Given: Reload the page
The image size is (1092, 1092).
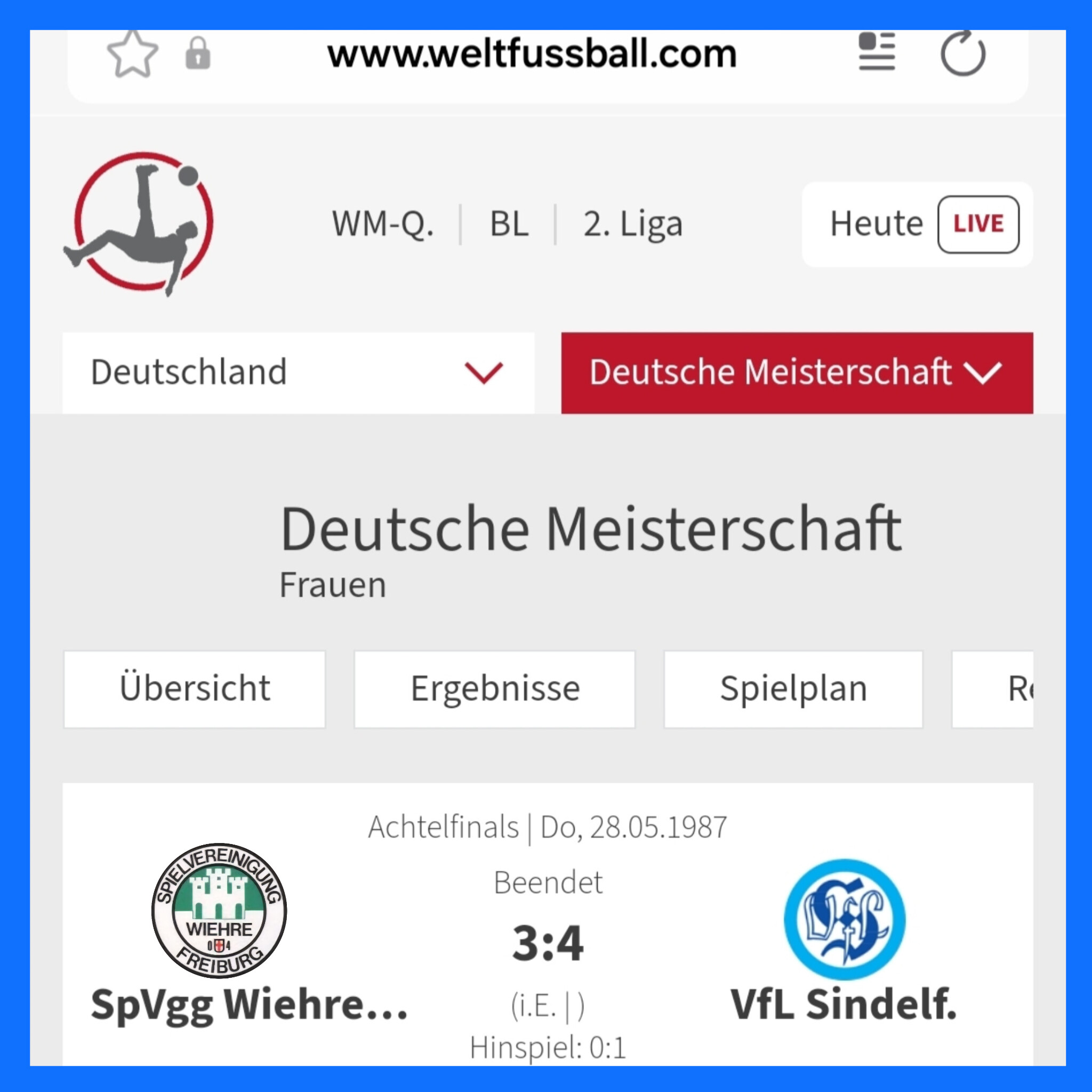Looking at the screenshot, I should [x=962, y=54].
